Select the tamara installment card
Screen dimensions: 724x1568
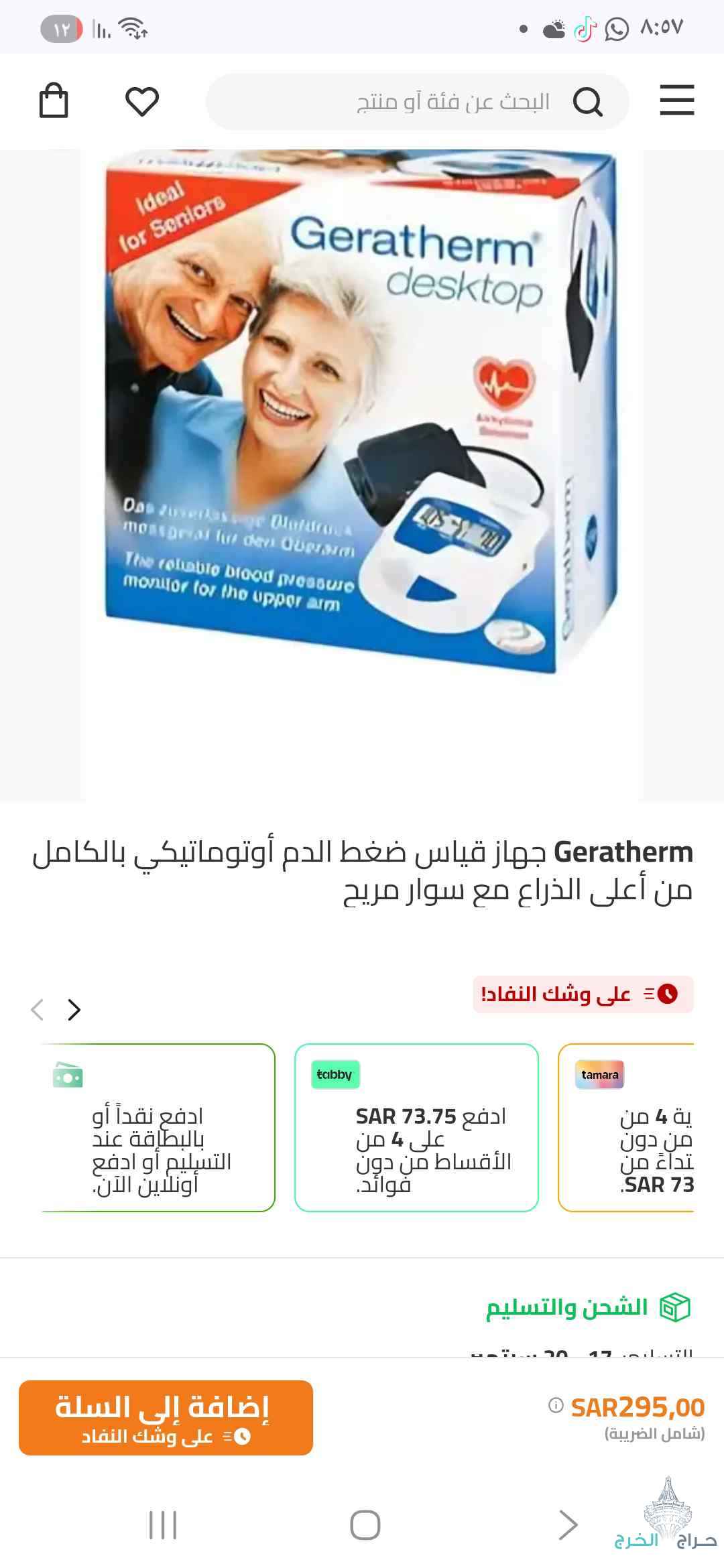pyautogui.click(x=627, y=1127)
